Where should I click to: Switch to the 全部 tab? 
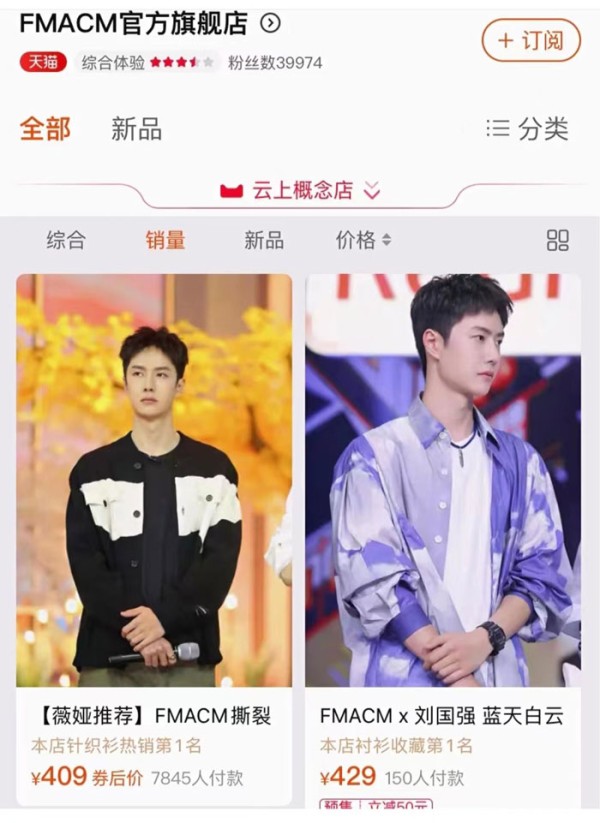pos(45,129)
